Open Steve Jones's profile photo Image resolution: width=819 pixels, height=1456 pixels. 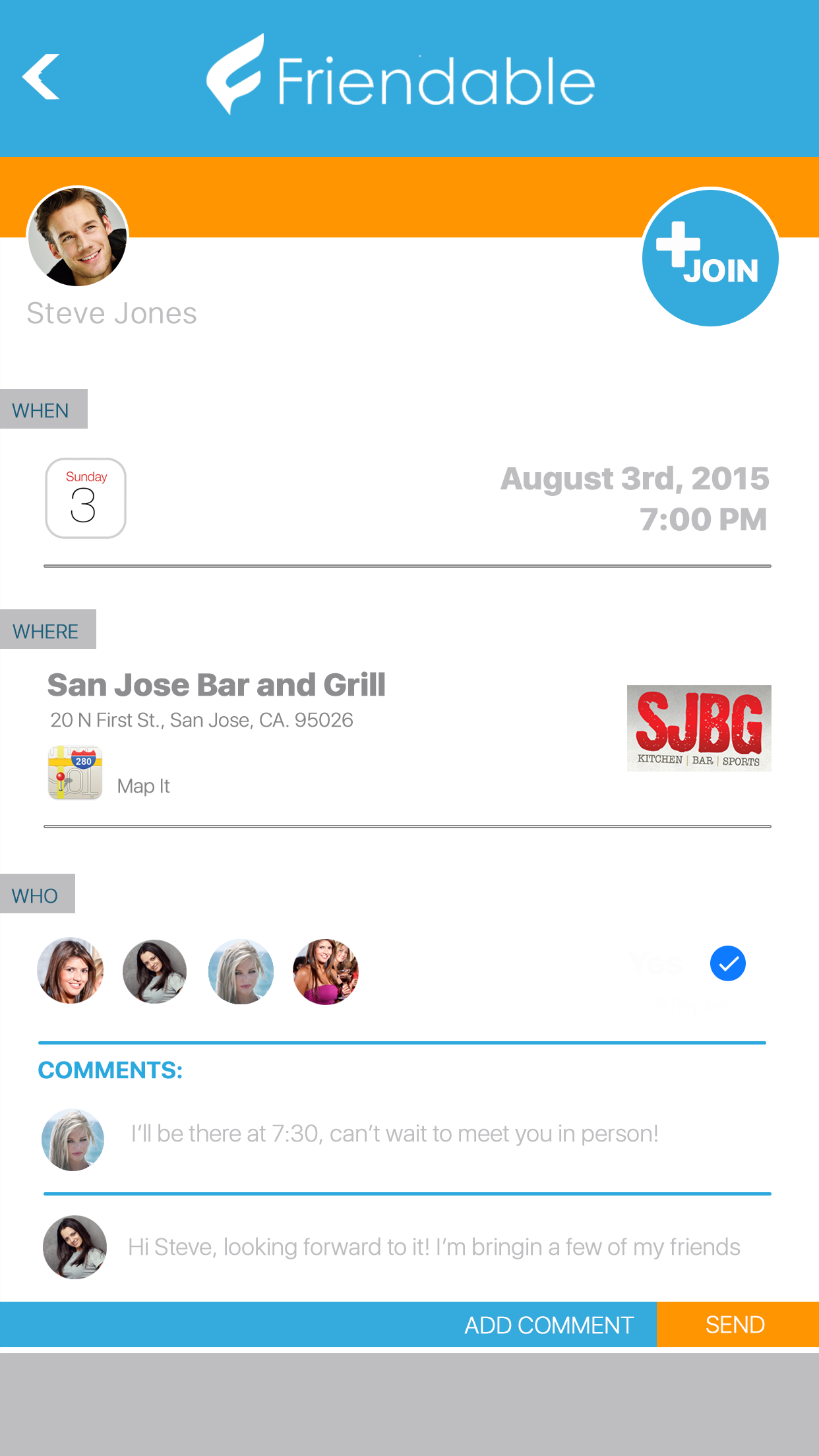tap(77, 237)
